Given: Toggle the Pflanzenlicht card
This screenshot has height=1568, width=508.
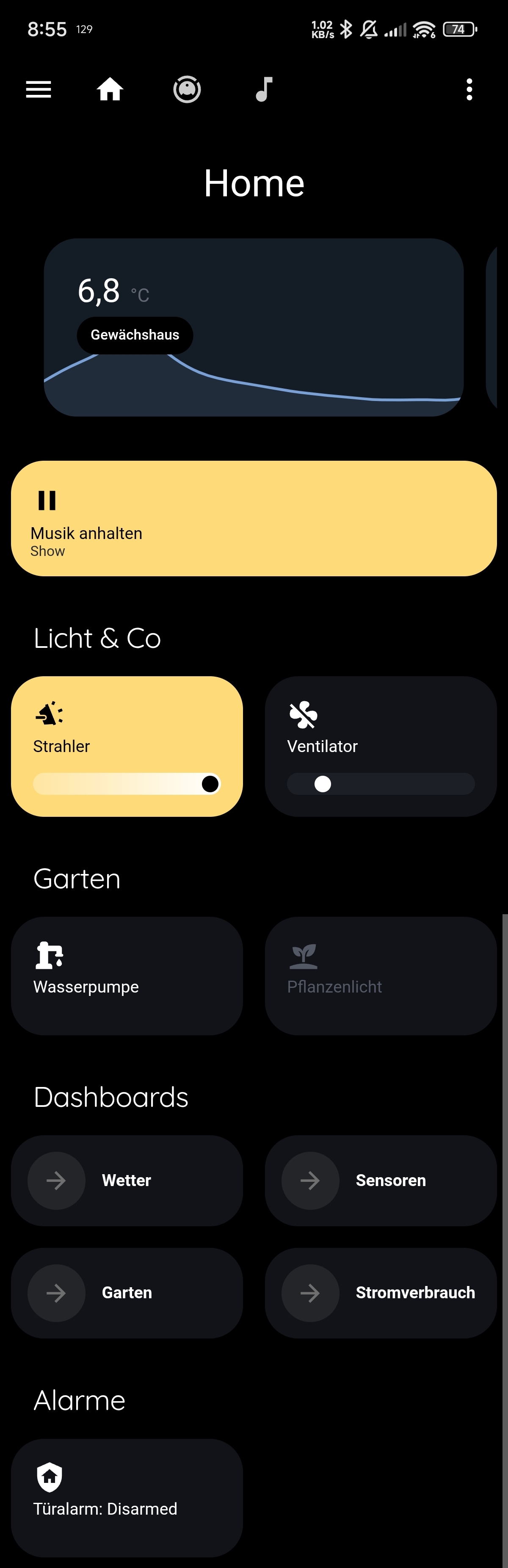Looking at the screenshot, I should point(380,975).
